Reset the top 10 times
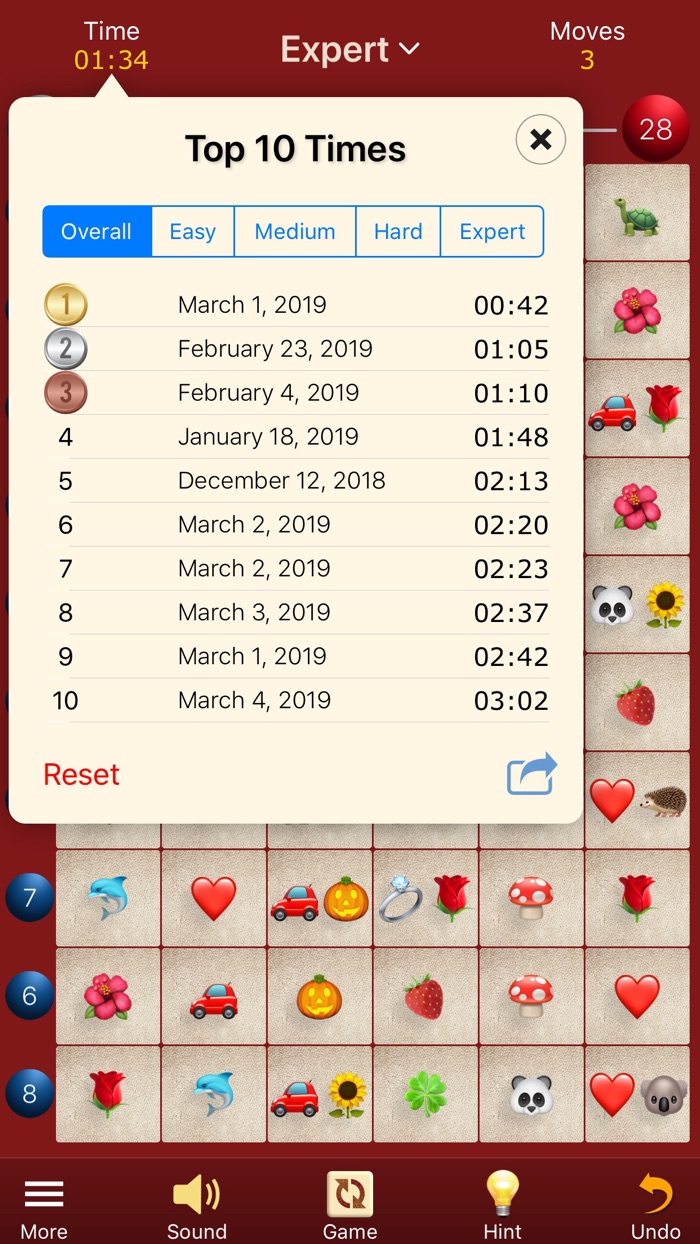Image resolution: width=700 pixels, height=1244 pixels. point(81,774)
